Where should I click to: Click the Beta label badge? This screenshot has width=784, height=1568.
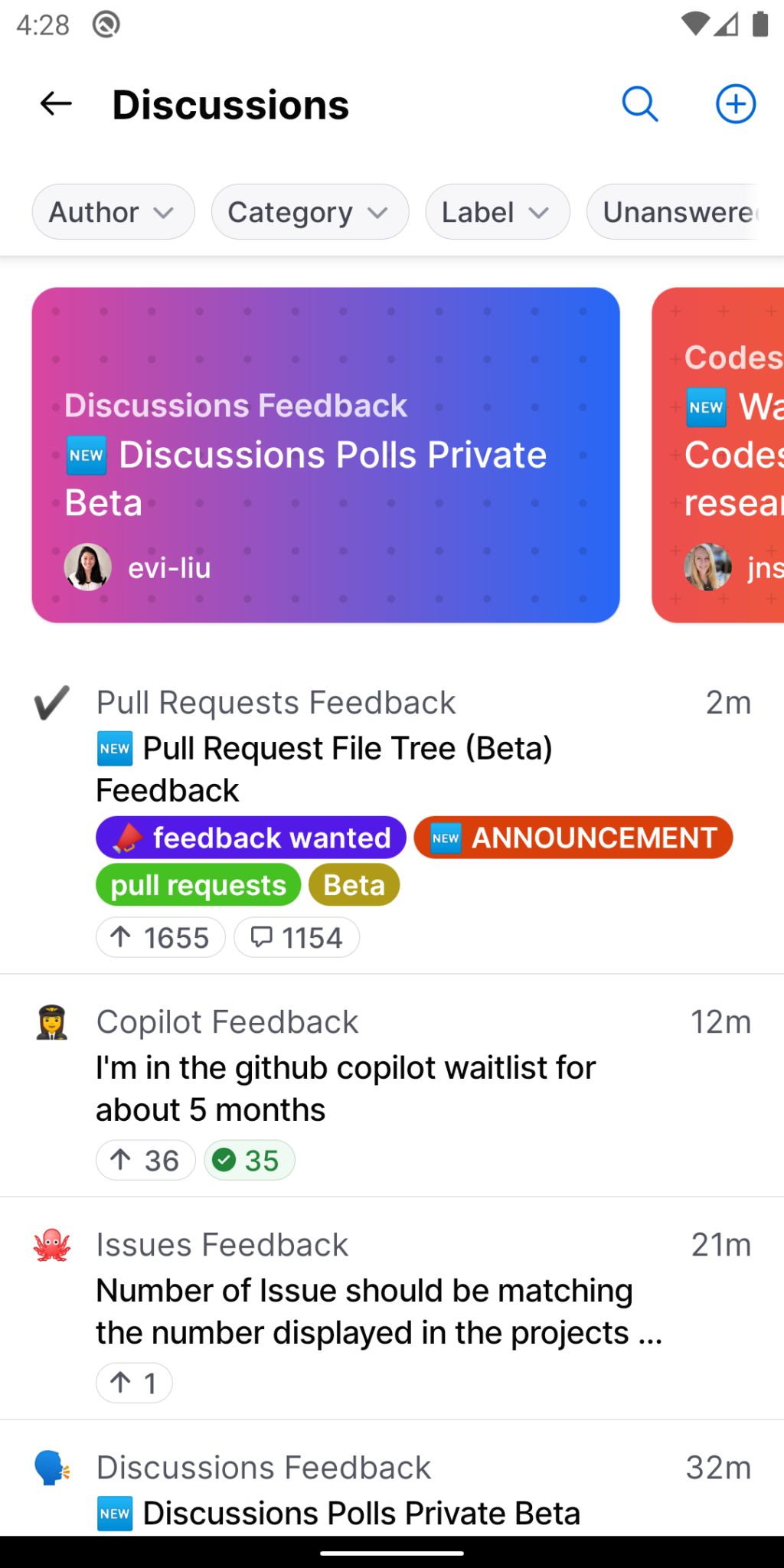click(354, 884)
